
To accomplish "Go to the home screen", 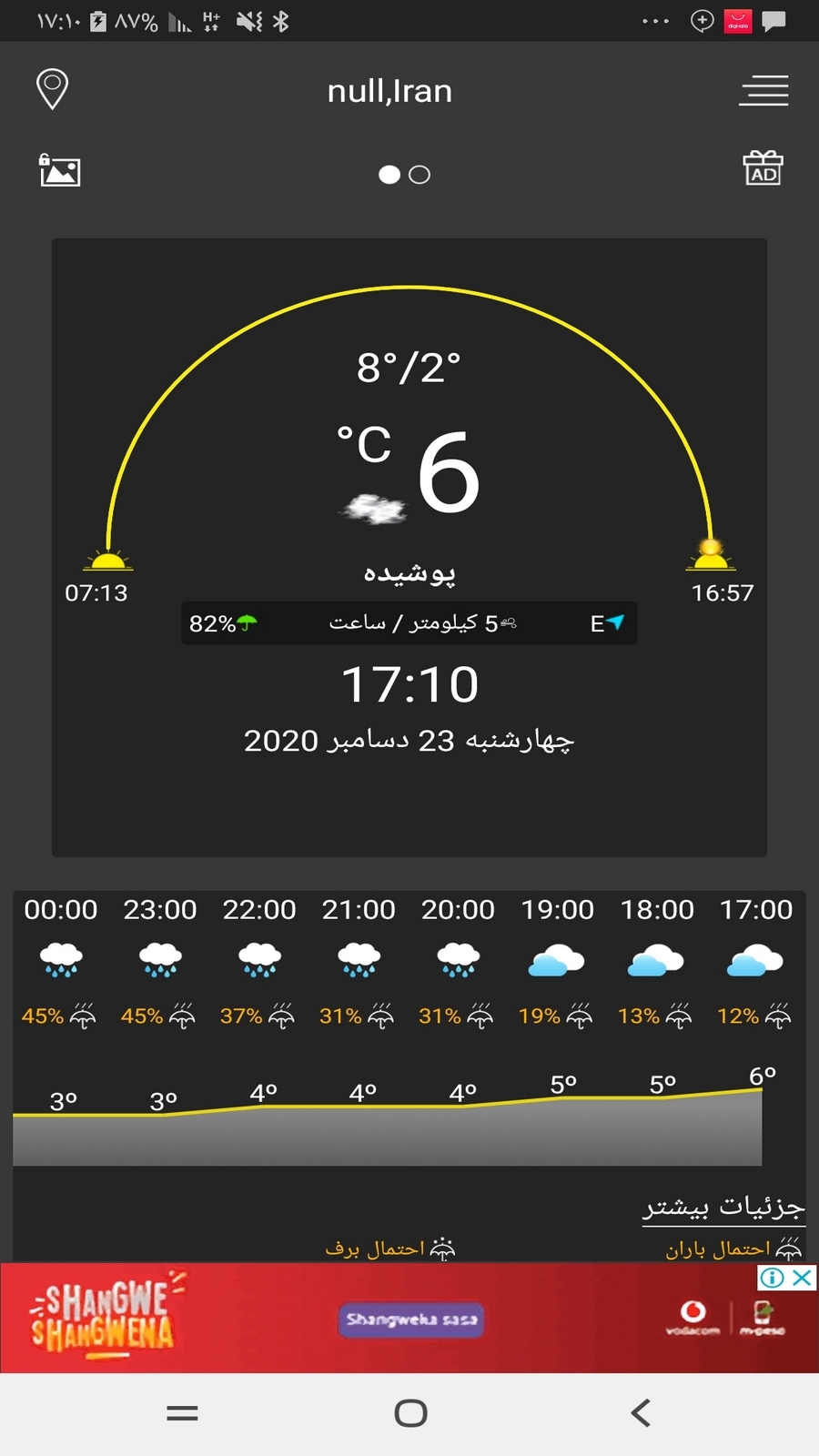I will 410,1413.
